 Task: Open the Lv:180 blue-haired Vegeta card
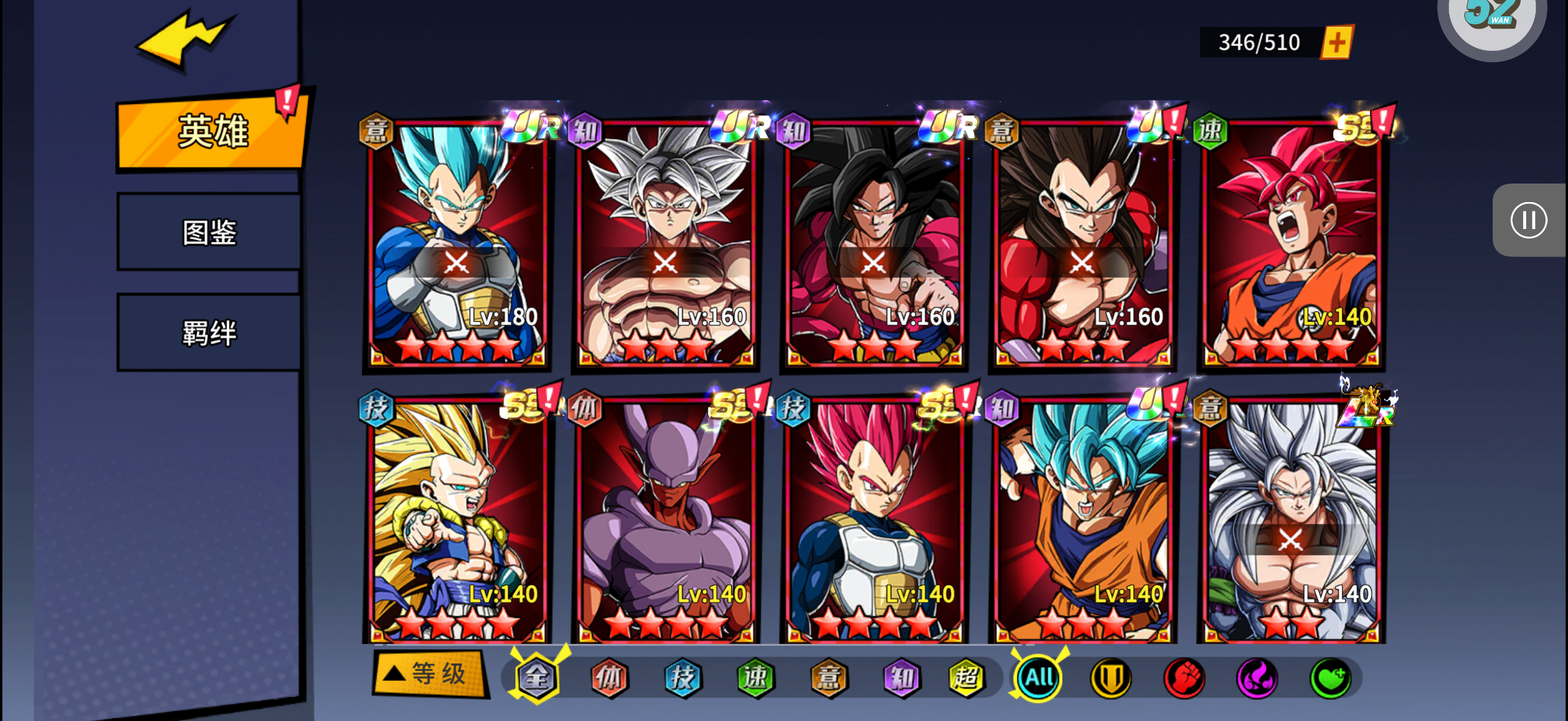pyautogui.click(x=456, y=243)
